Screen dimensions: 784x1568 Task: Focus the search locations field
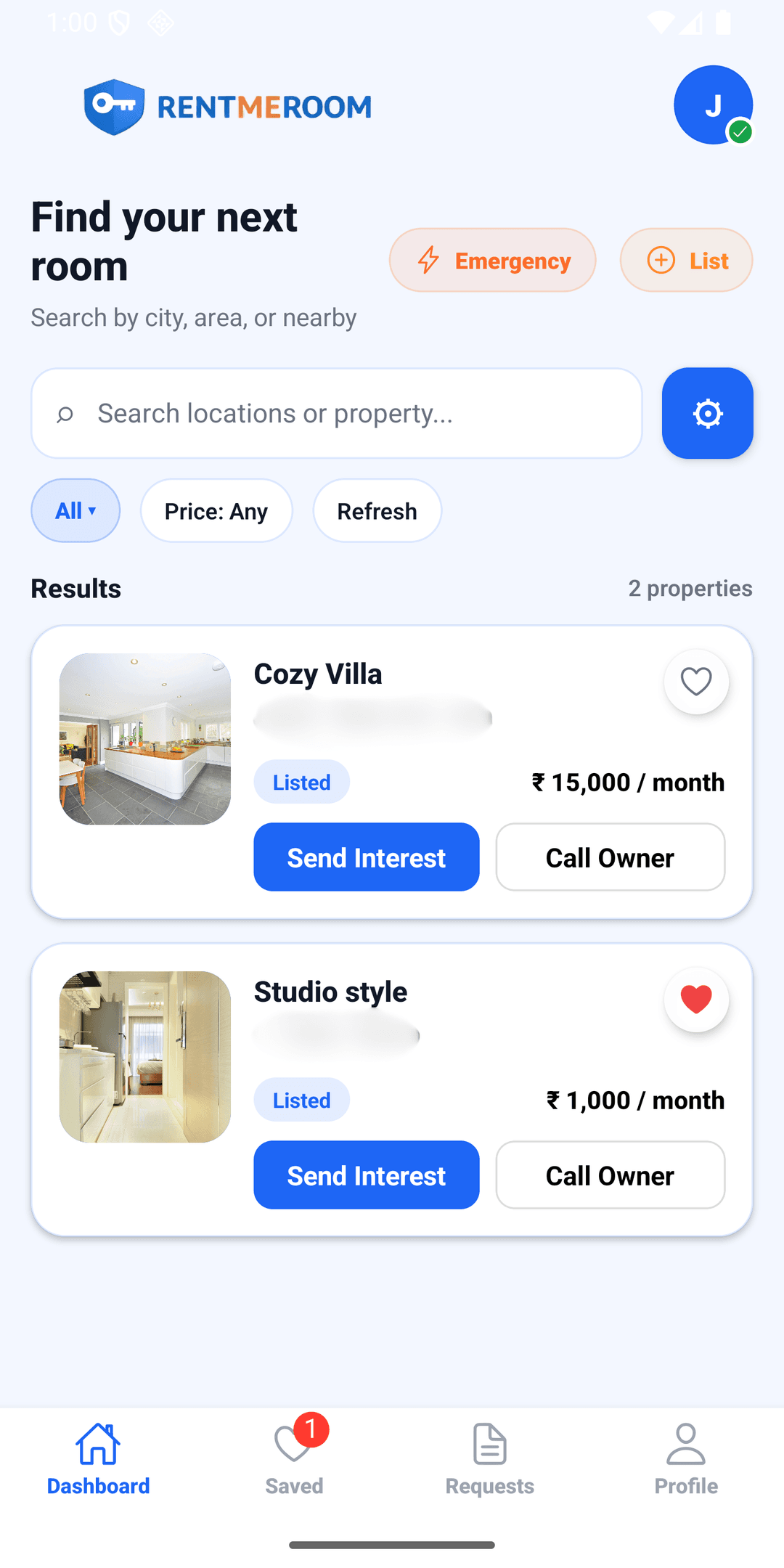337,414
